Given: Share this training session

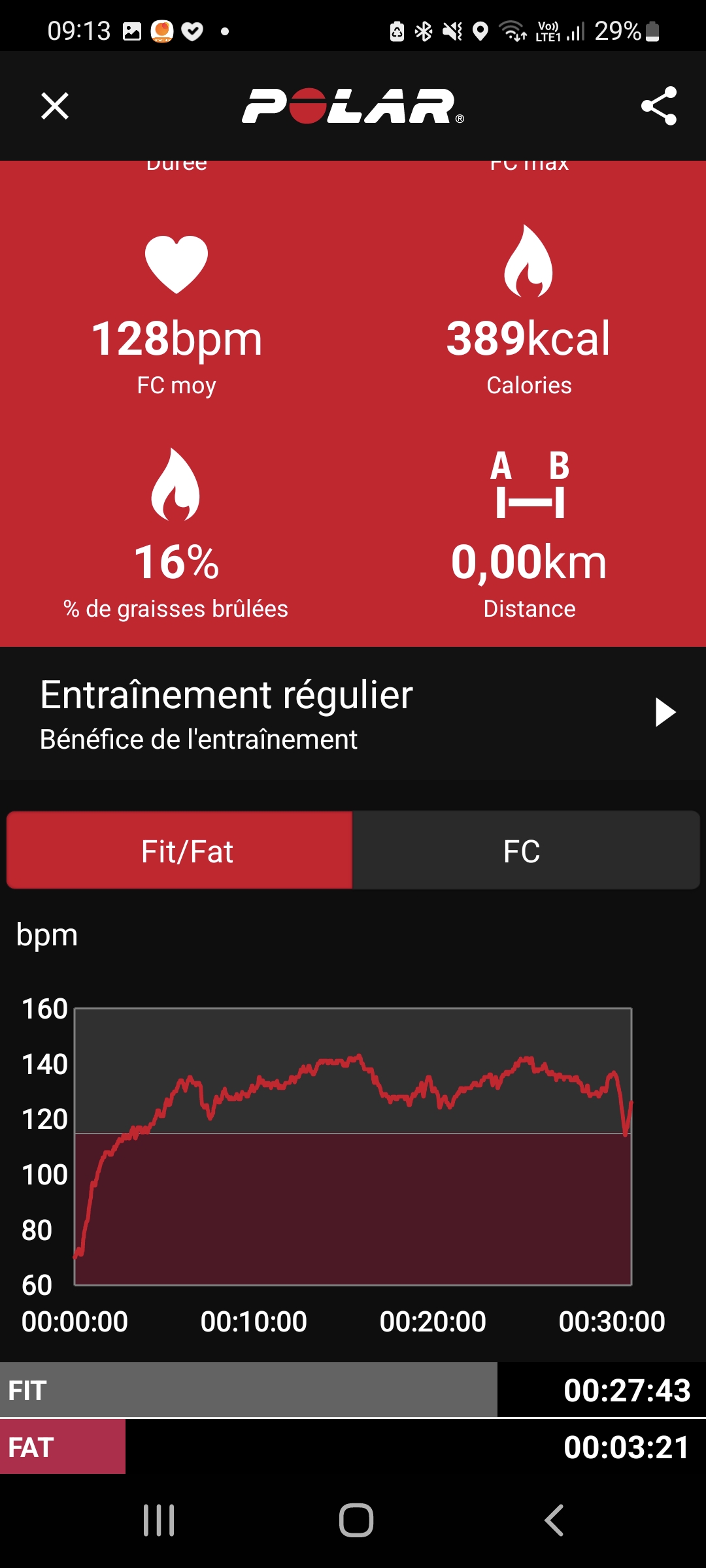Looking at the screenshot, I should [658, 106].
